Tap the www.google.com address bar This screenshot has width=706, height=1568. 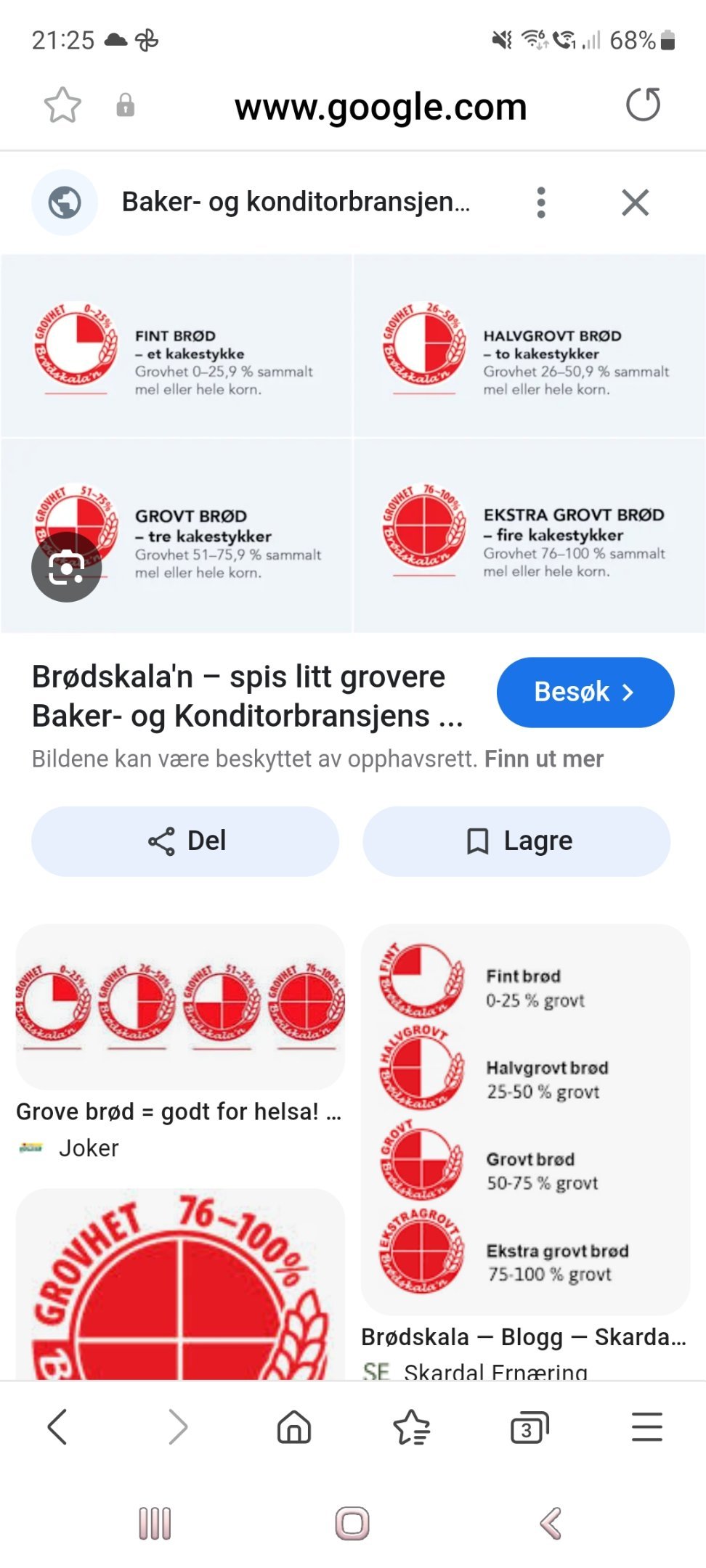click(381, 107)
